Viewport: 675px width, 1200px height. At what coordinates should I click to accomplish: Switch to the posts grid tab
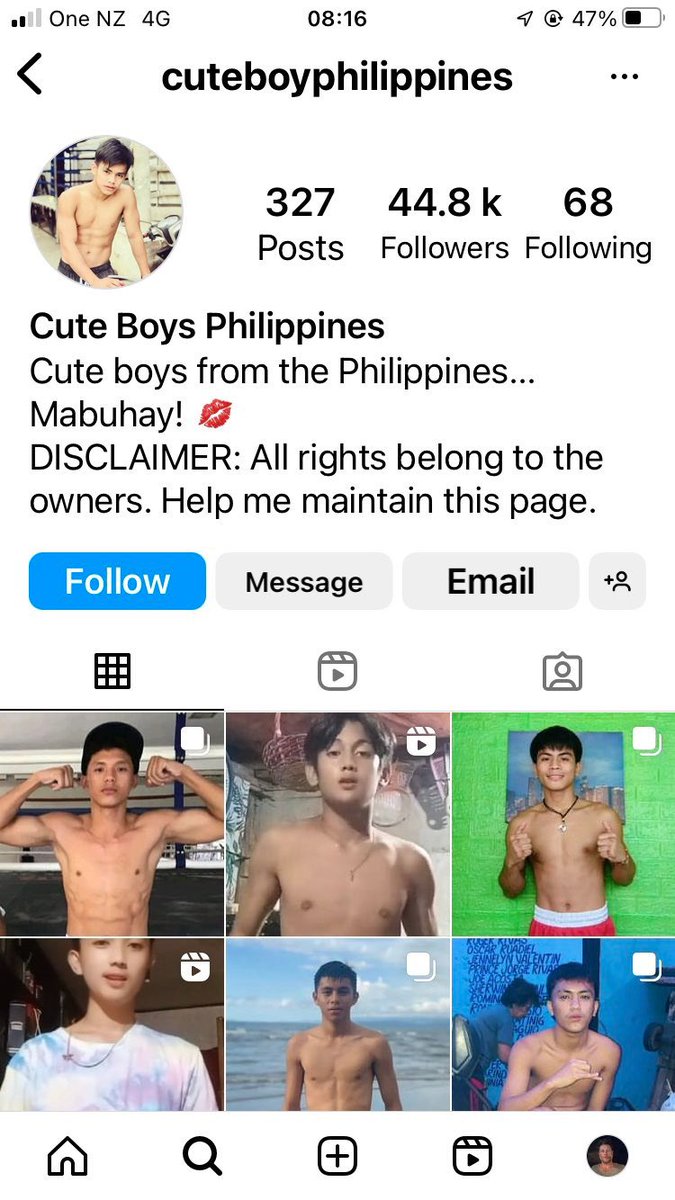[112, 671]
